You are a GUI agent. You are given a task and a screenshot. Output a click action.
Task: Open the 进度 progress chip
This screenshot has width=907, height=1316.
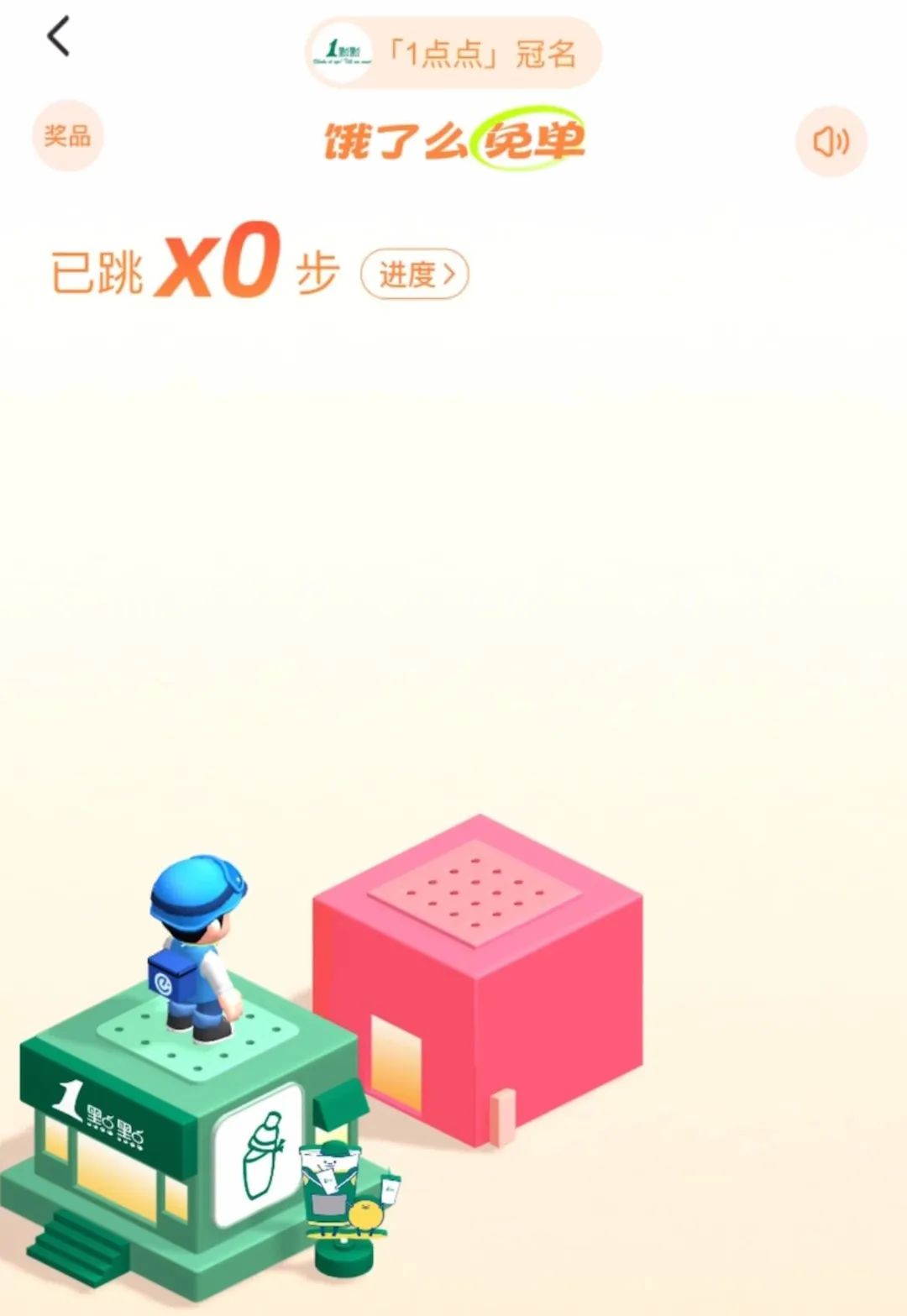click(415, 274)
